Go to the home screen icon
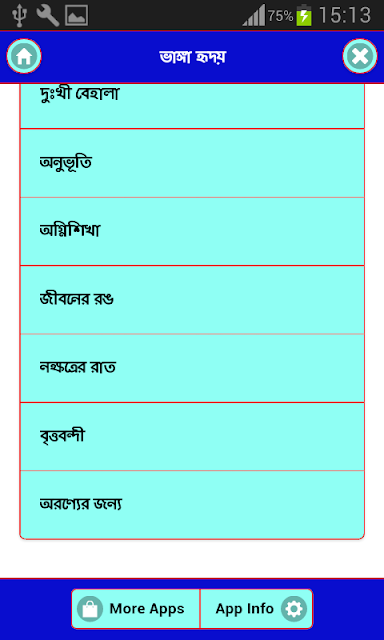 click(24, 56)
